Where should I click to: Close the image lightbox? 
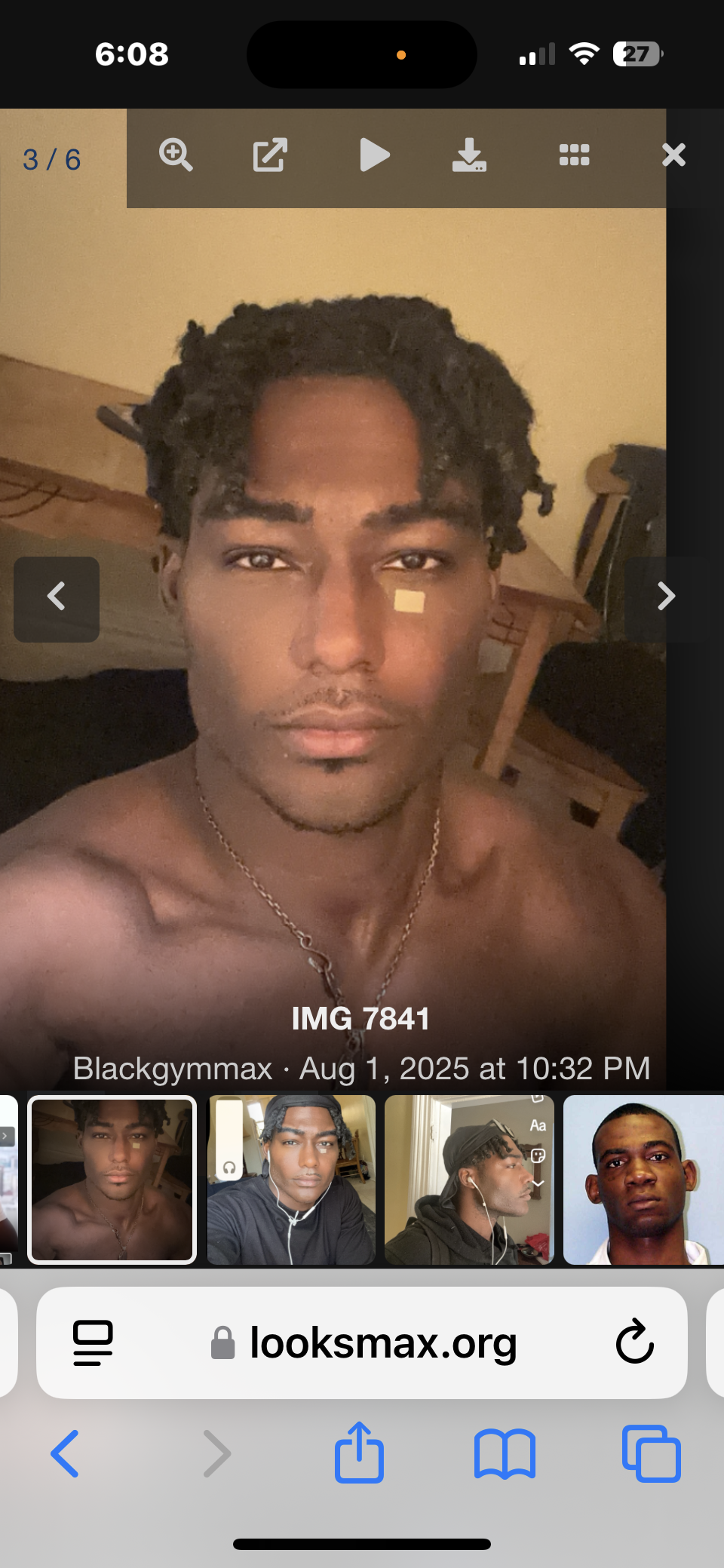click(673, 155)
